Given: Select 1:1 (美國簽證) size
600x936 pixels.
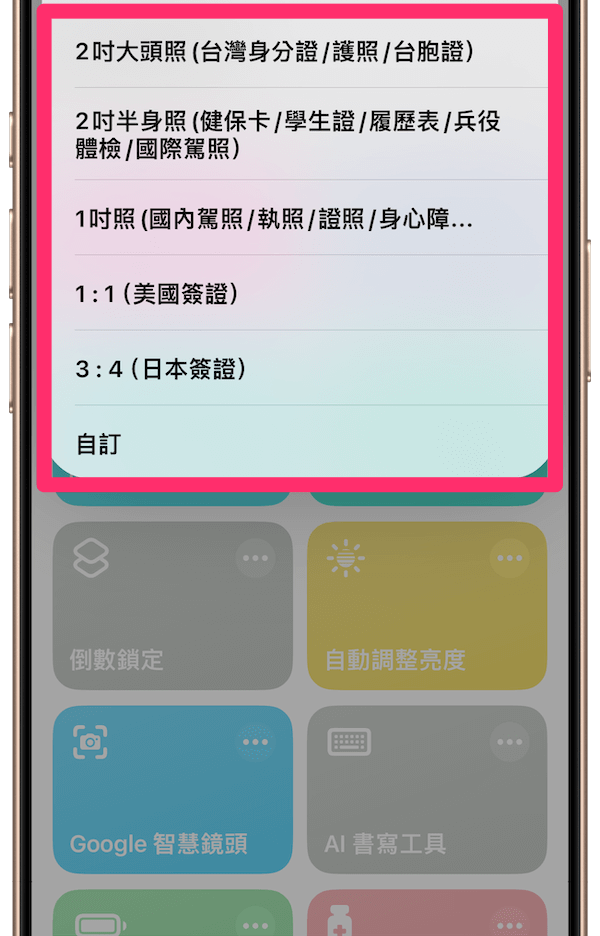Looking at the screenshot, I should coord(160,294).
